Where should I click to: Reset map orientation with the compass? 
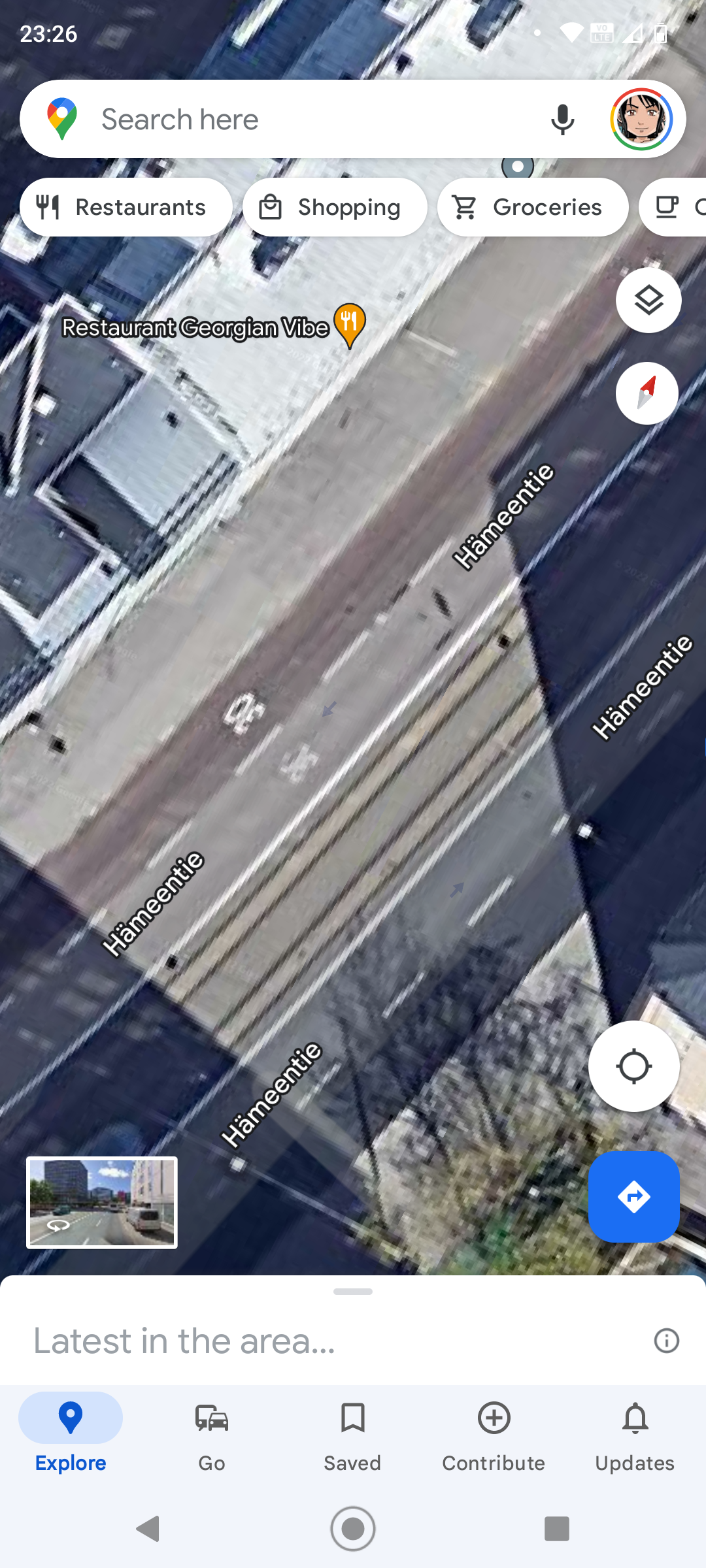647,393
